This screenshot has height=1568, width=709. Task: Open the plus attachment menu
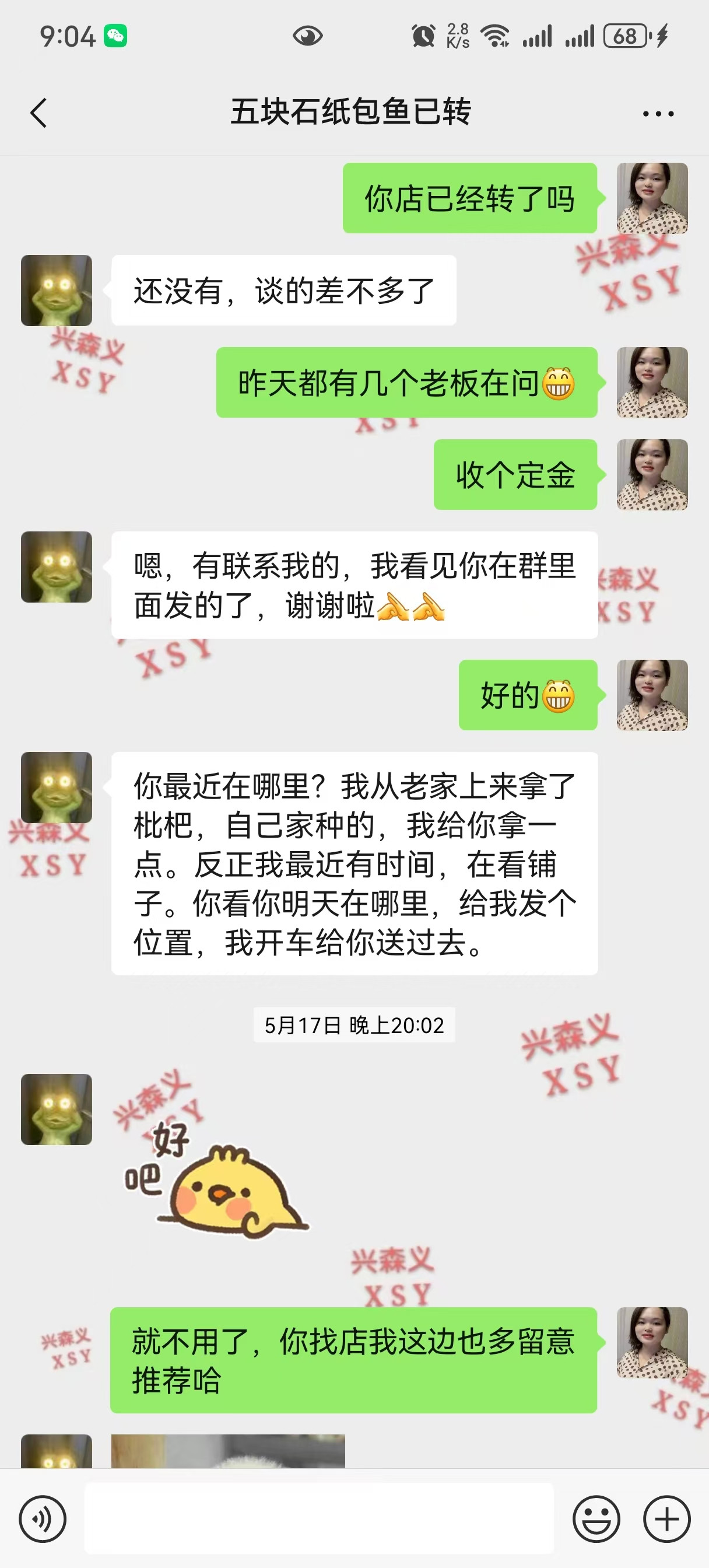[666, 1518]
